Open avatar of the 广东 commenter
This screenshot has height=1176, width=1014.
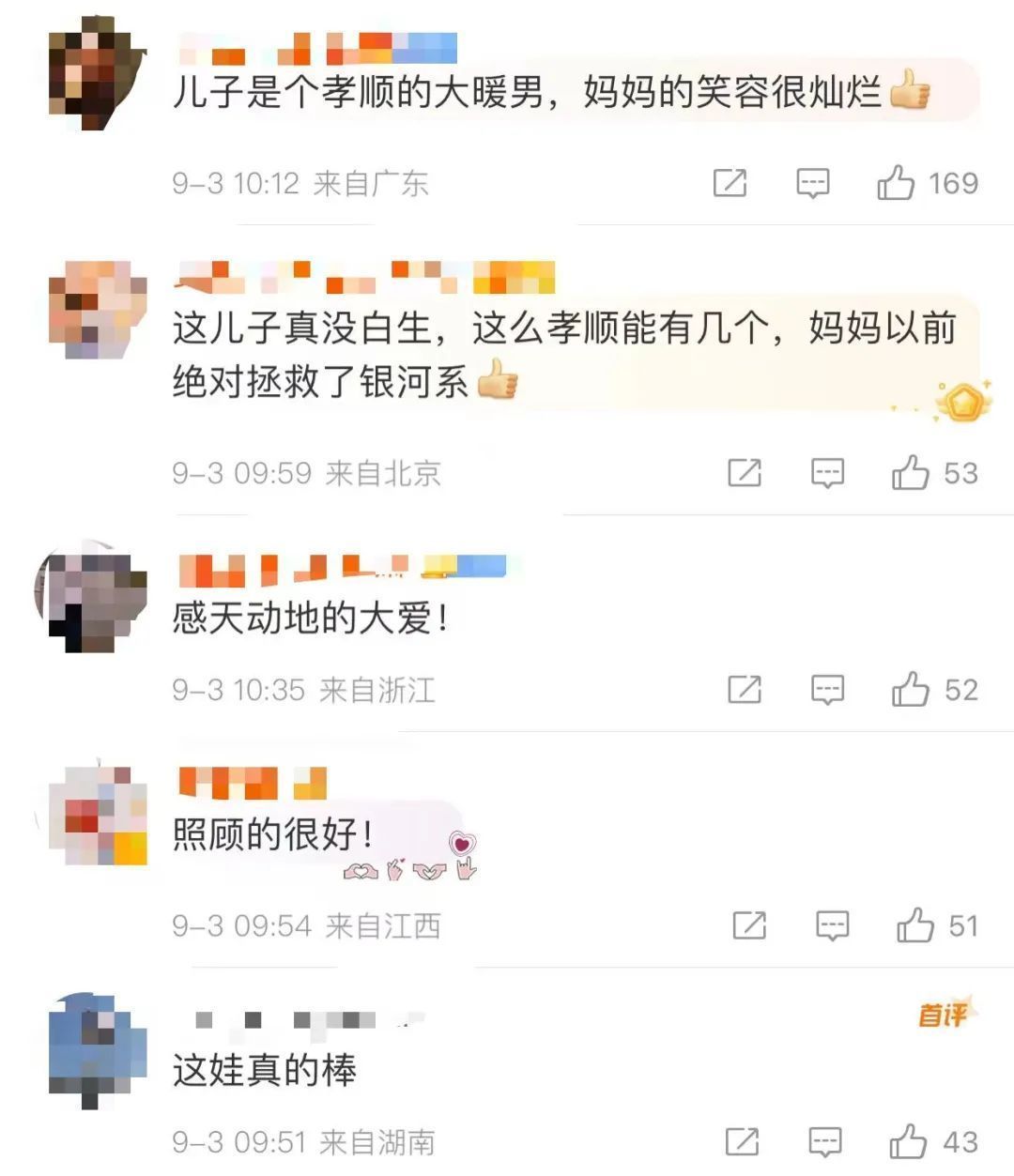pyautogui.click(x=97, y=75)
